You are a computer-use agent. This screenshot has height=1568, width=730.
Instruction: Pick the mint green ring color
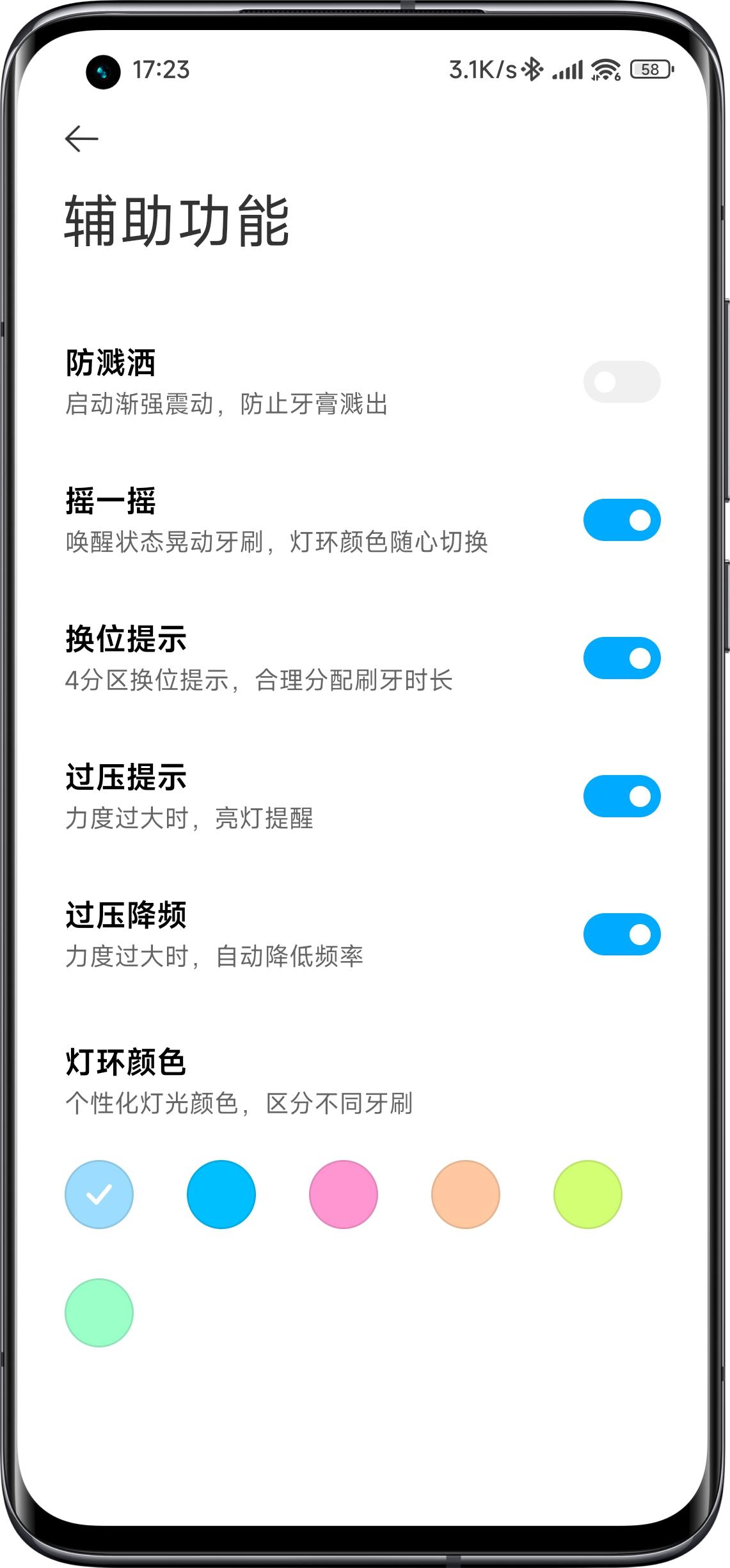point(99,1313)
